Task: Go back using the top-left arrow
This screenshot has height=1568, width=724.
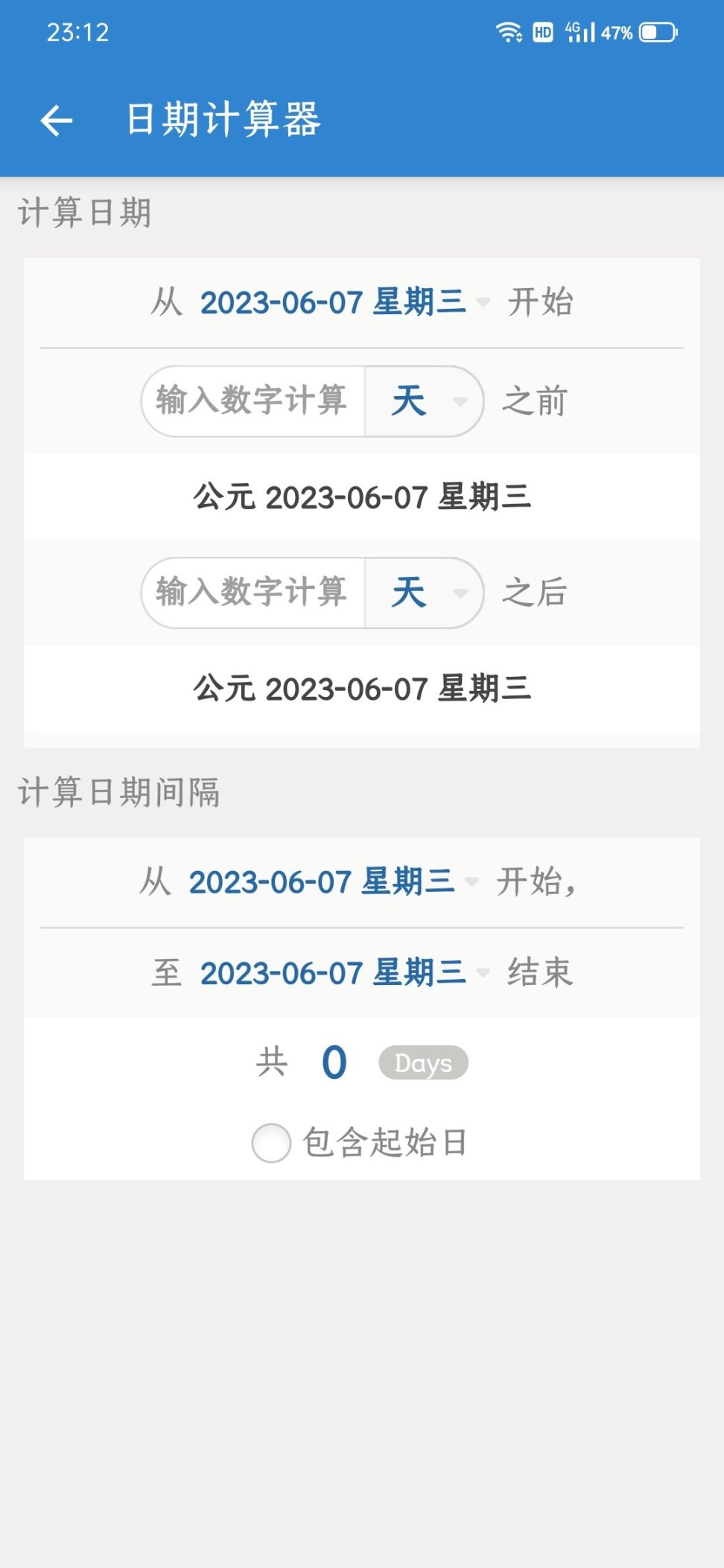Action: tap(57, 120)
